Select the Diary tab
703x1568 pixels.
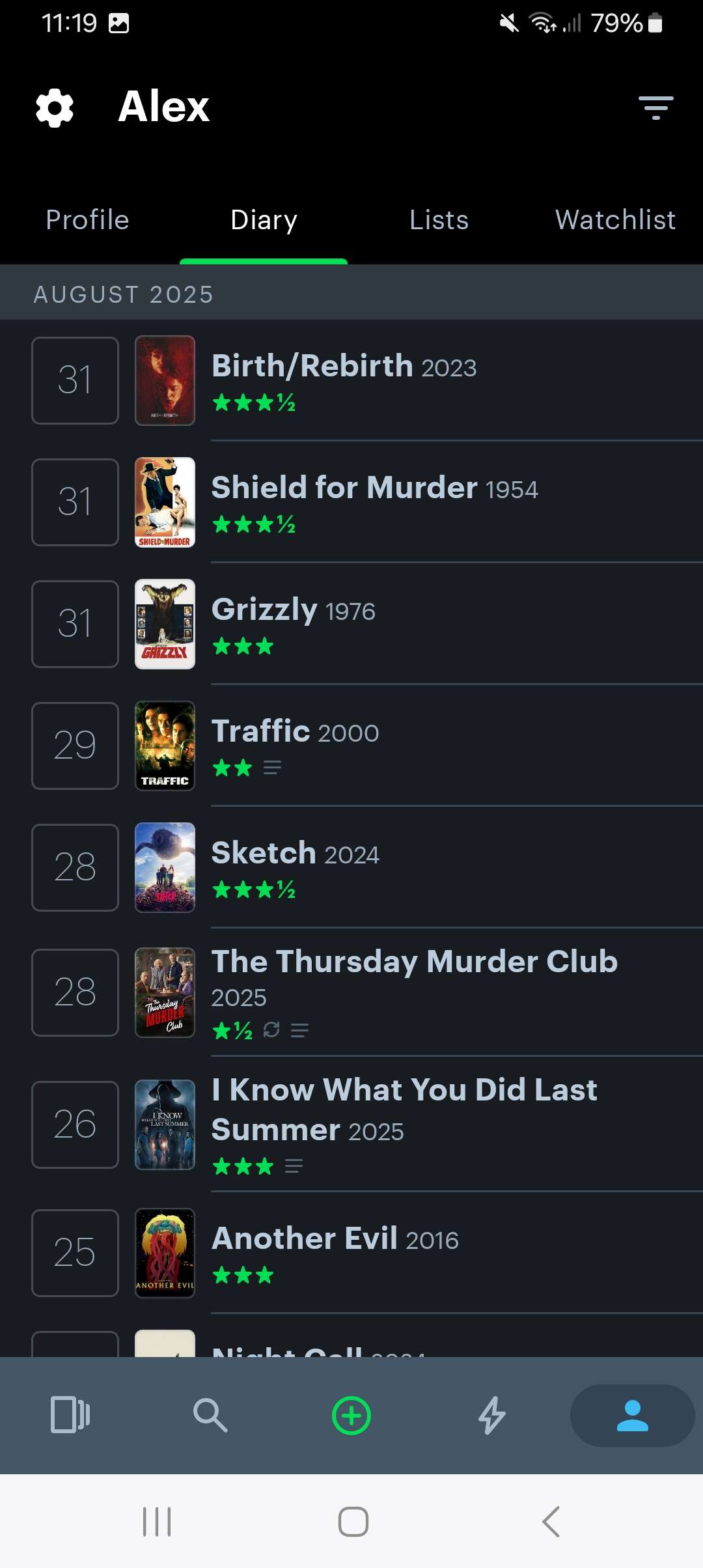coord(264,220)
